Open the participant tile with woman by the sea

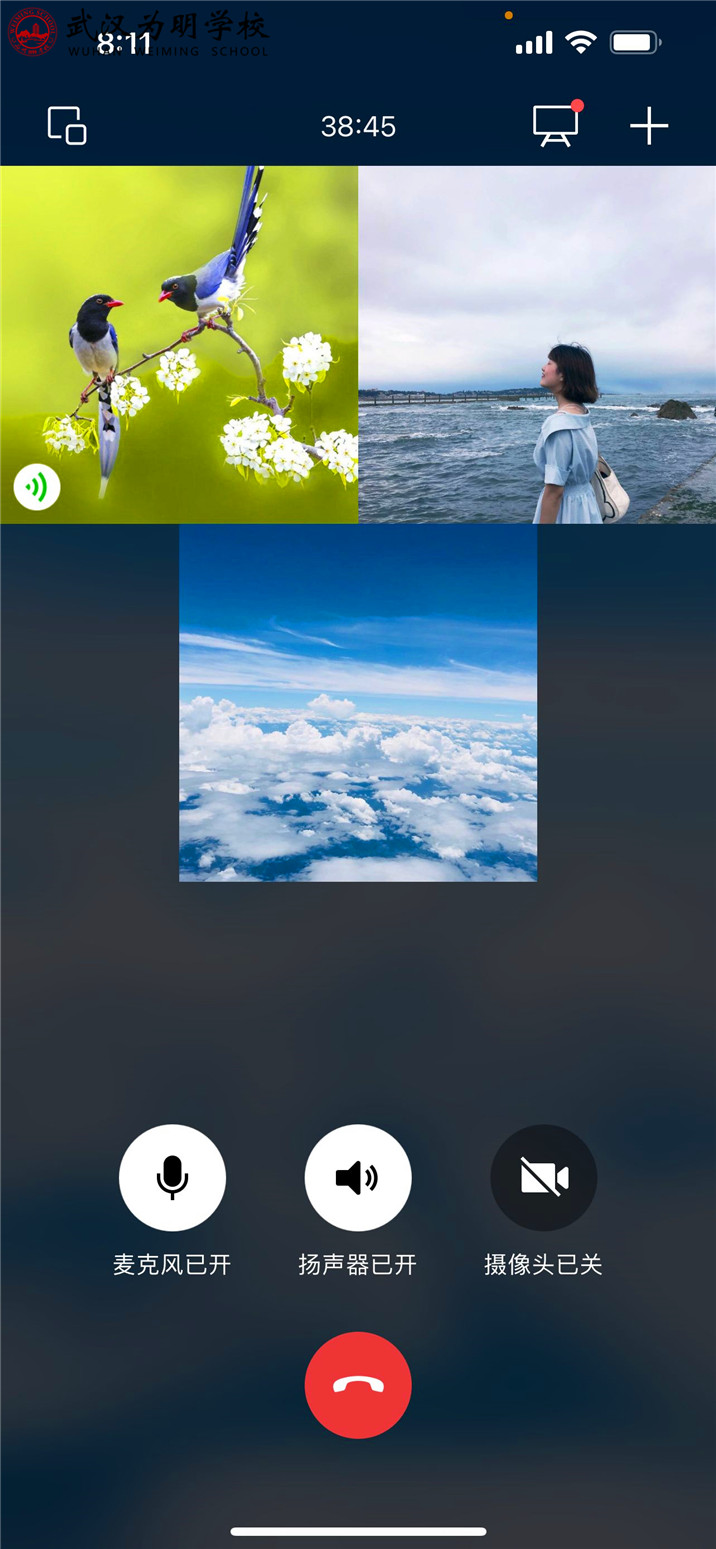[x=537, y=345]
